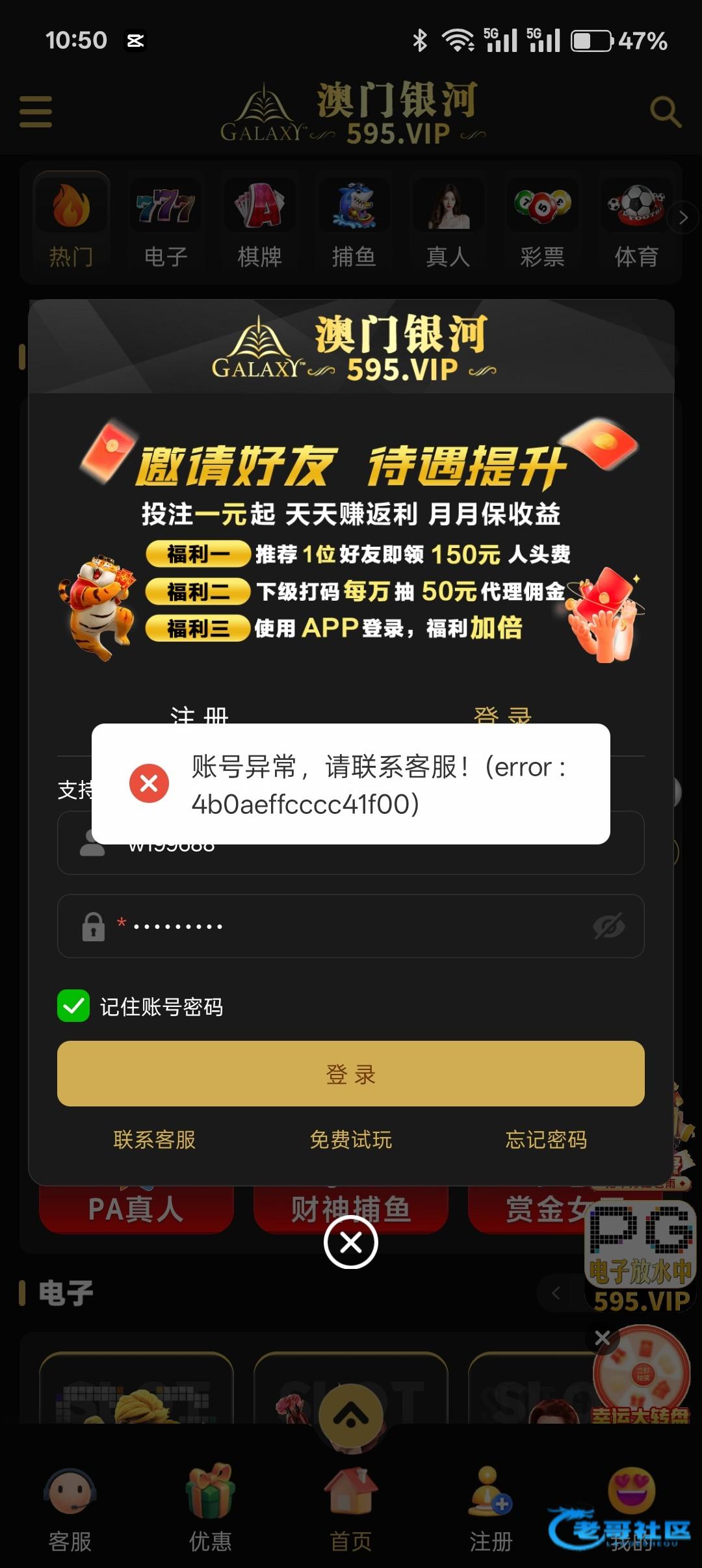Open the hamburger drawer menu
This screenshot has width=702, height=1568.
click(x=36, y=112)
